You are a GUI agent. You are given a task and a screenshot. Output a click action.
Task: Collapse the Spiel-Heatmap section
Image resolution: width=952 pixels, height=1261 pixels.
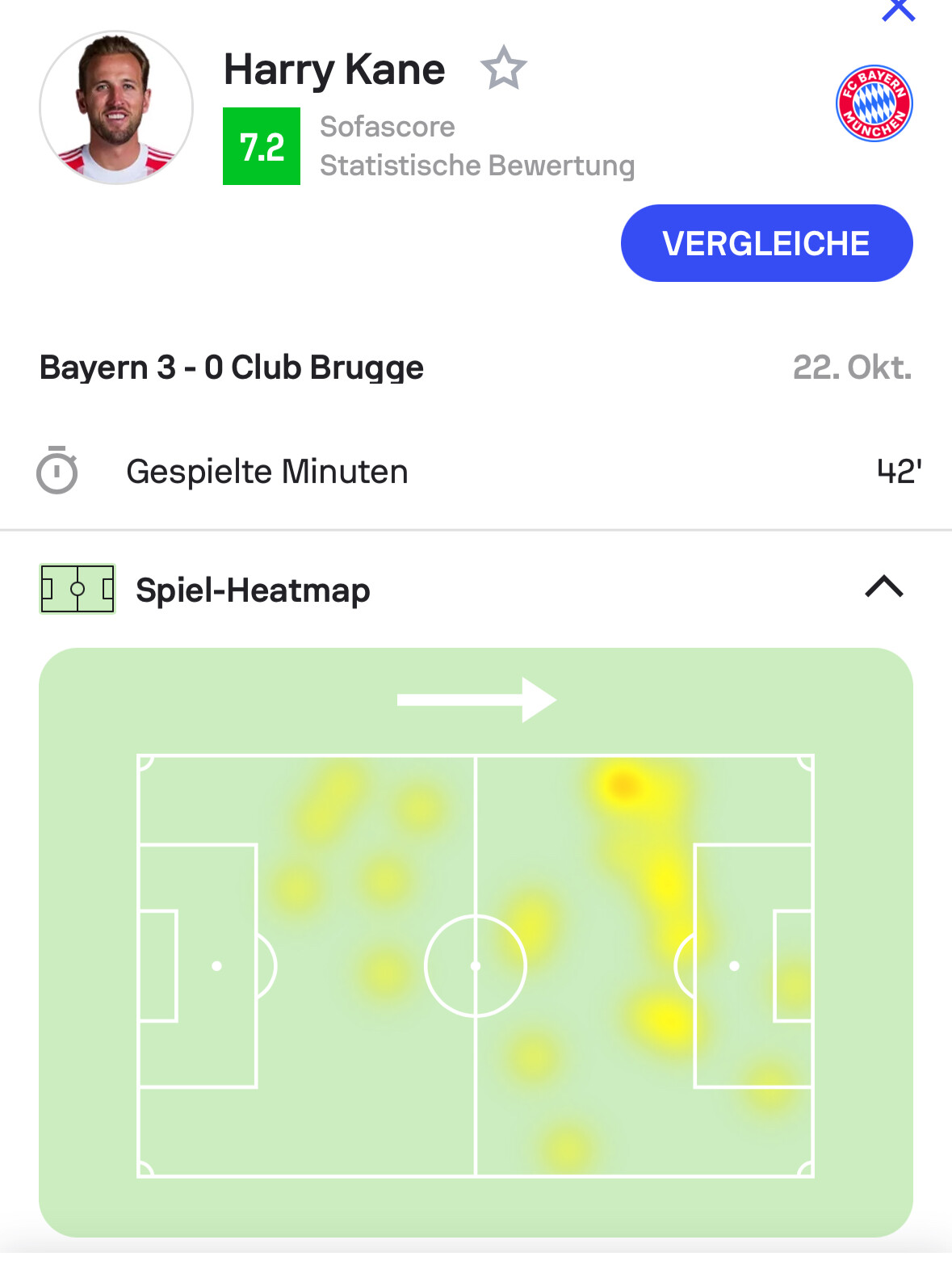click(883, 587)
